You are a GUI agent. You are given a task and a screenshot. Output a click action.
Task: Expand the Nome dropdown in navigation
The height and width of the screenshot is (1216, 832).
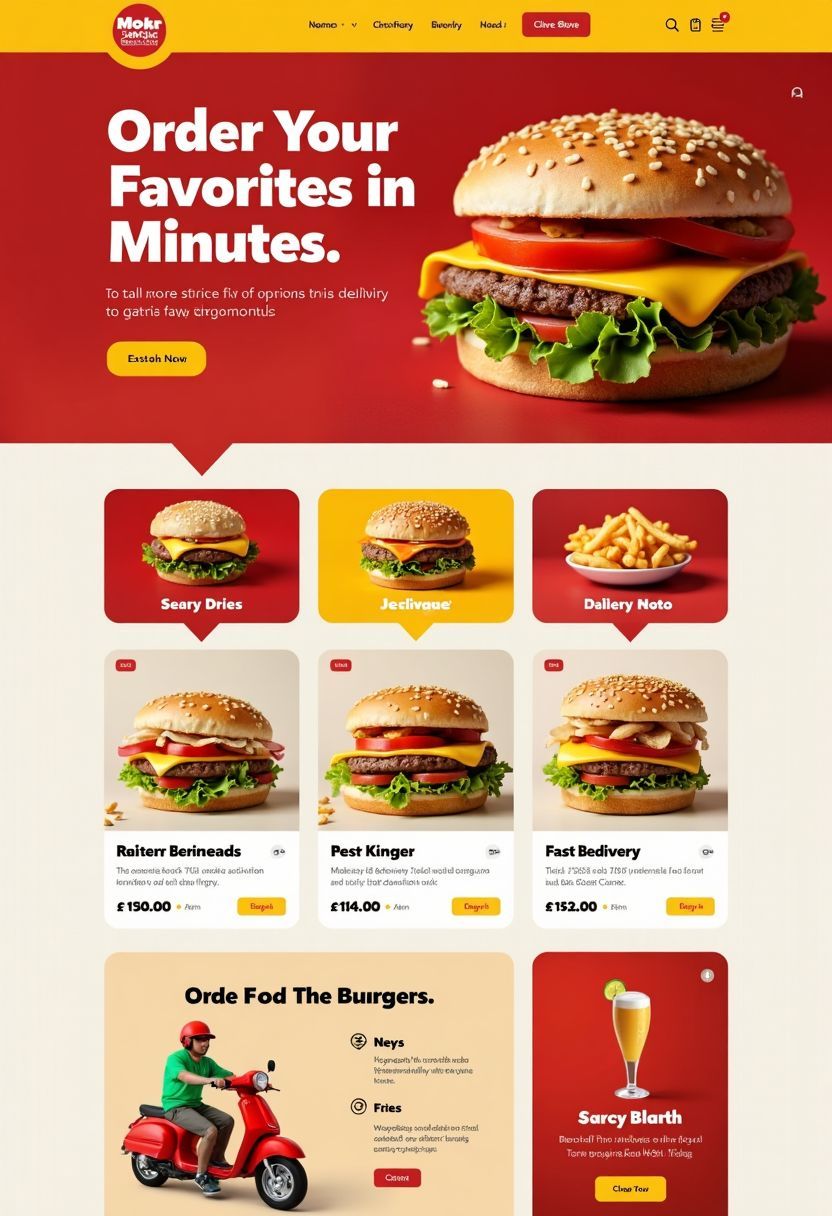332,25
